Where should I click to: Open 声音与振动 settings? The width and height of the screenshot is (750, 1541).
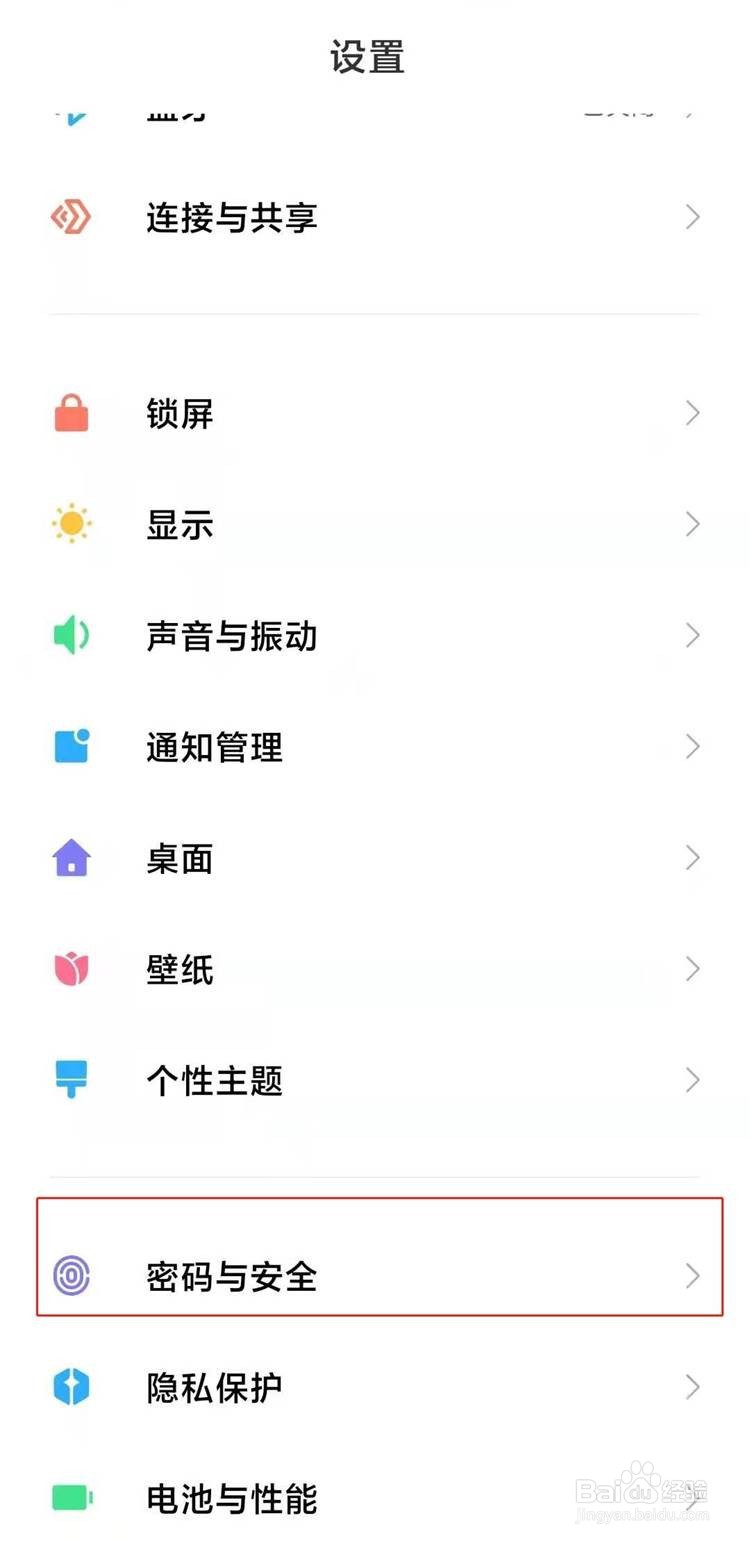pyautogui.click(x=375, y=635)
